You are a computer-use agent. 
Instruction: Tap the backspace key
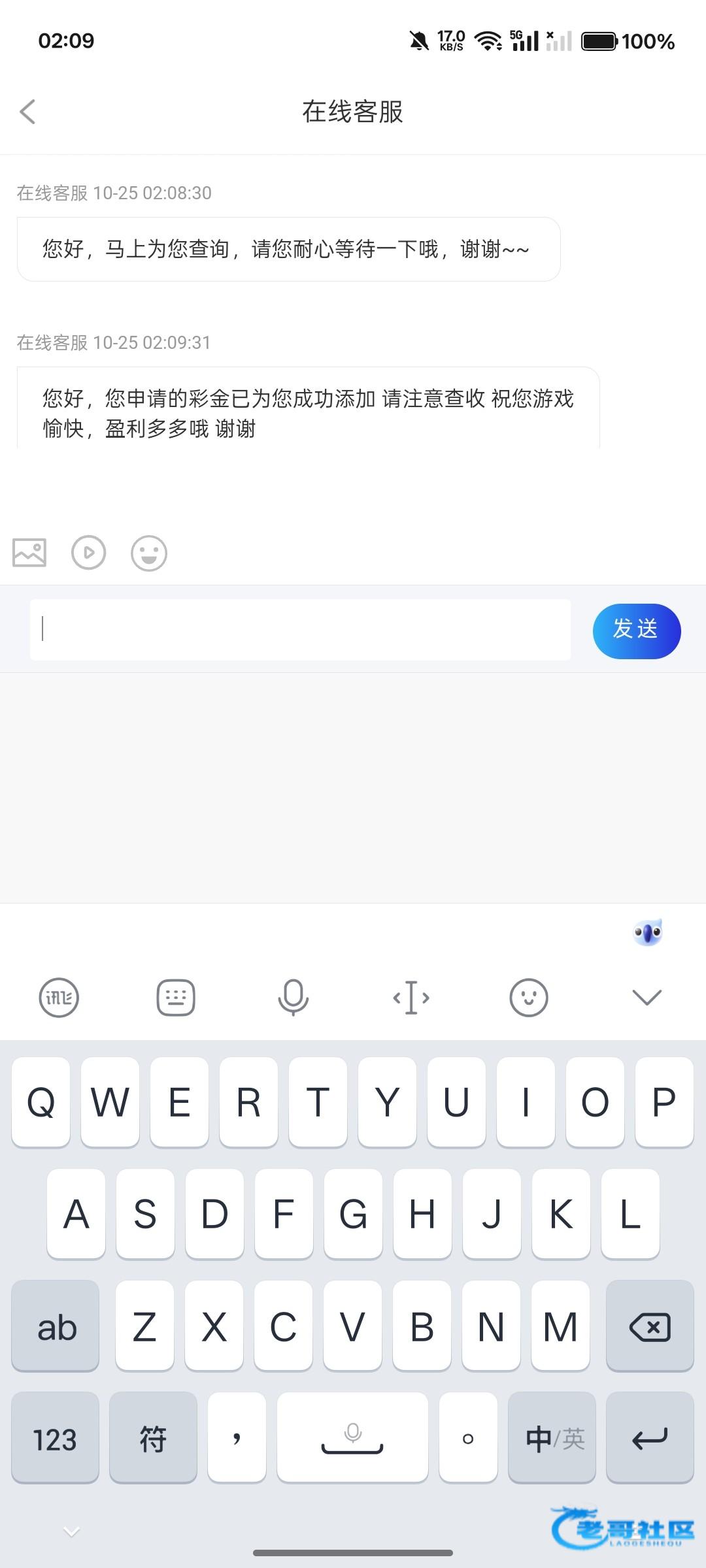click(x=649, y=1327)
